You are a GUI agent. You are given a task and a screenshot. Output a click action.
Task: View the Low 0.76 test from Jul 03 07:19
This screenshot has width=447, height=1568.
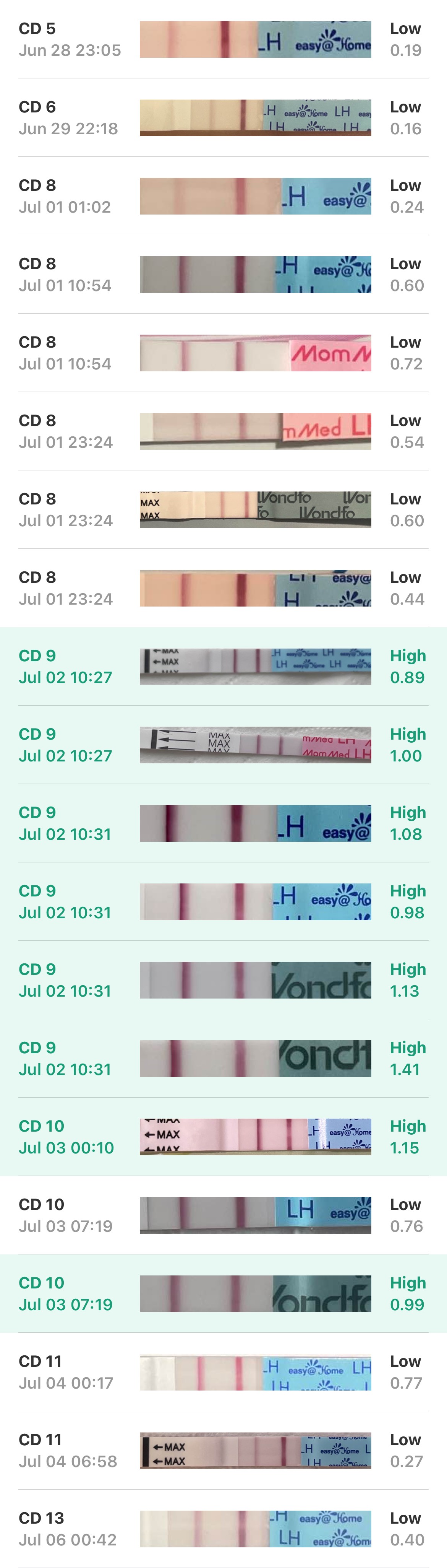click(223, 1215)
